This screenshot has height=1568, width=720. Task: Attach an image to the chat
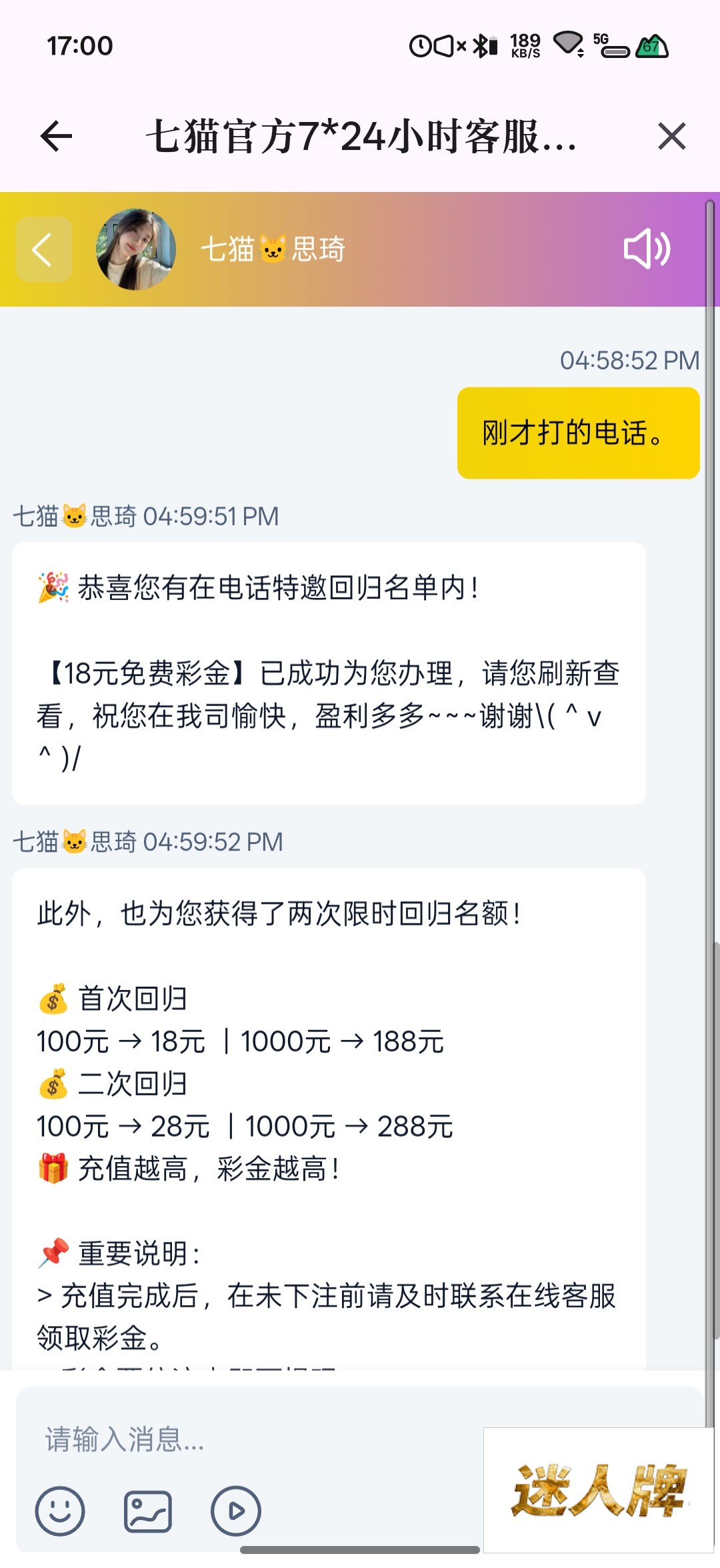point(148,1511)
